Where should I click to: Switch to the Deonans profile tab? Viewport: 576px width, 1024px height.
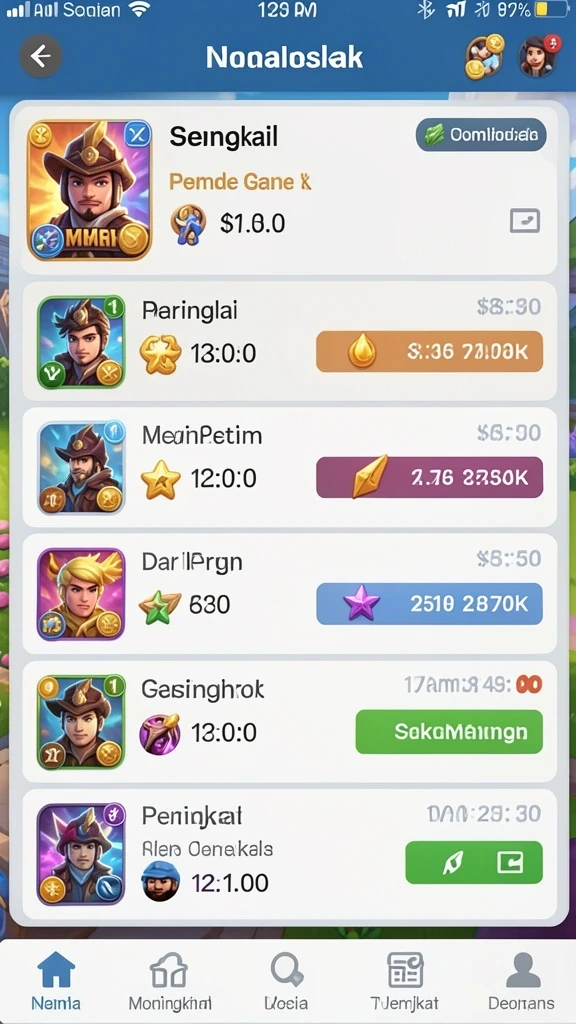coord(522,981)
